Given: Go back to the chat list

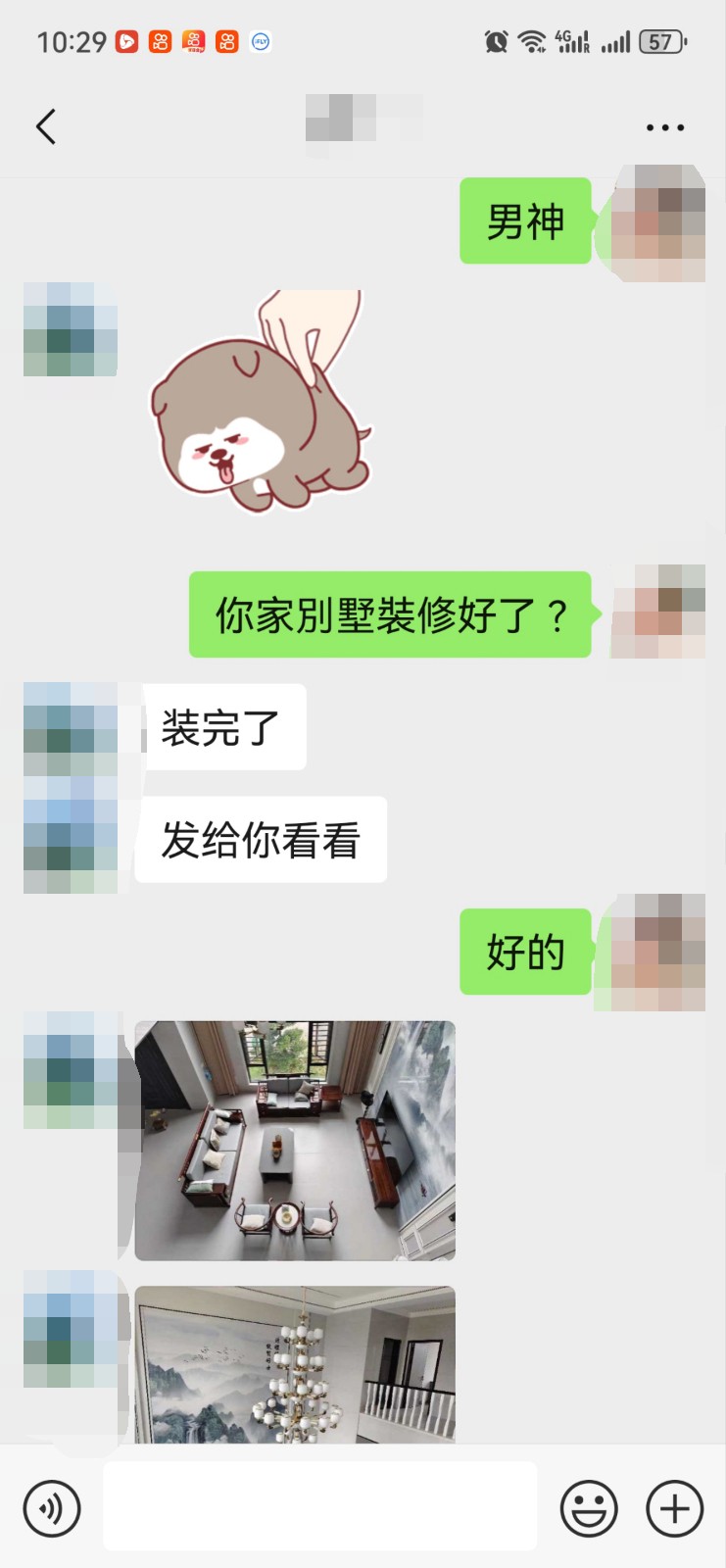Looking at the screenshot, I should point(46,126).
